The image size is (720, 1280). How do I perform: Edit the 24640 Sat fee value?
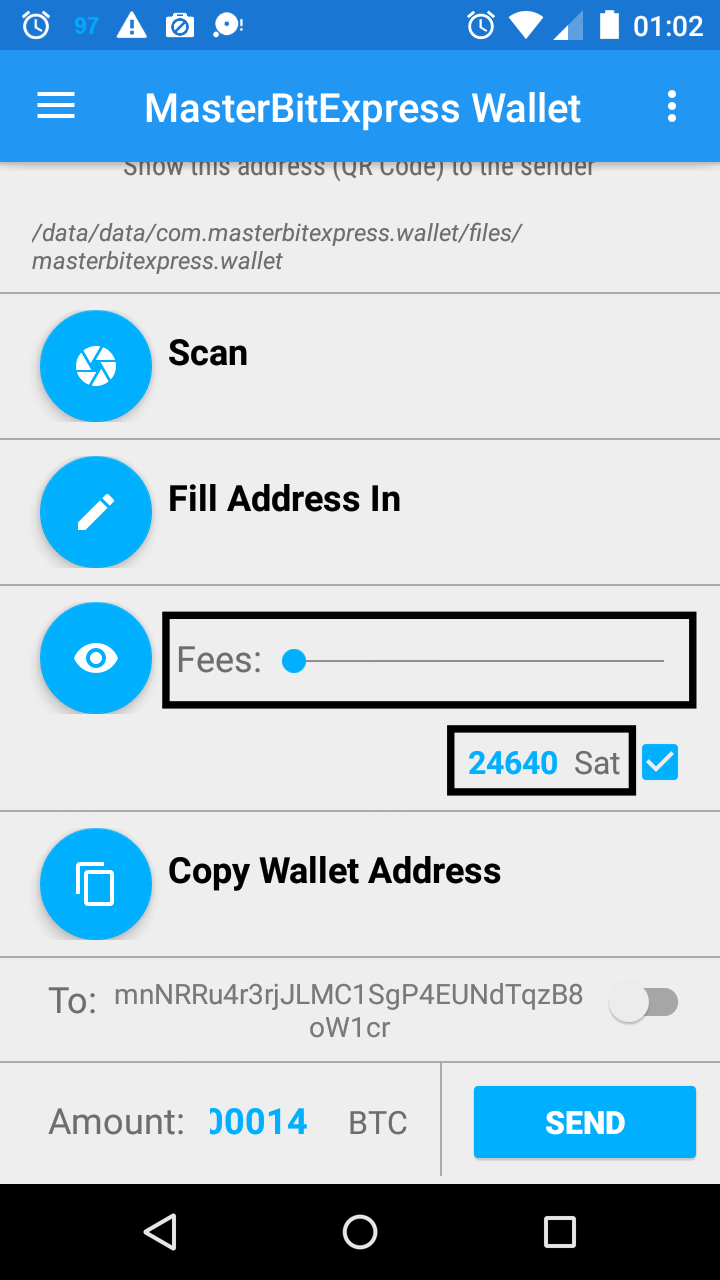click(x=541, y=762)
